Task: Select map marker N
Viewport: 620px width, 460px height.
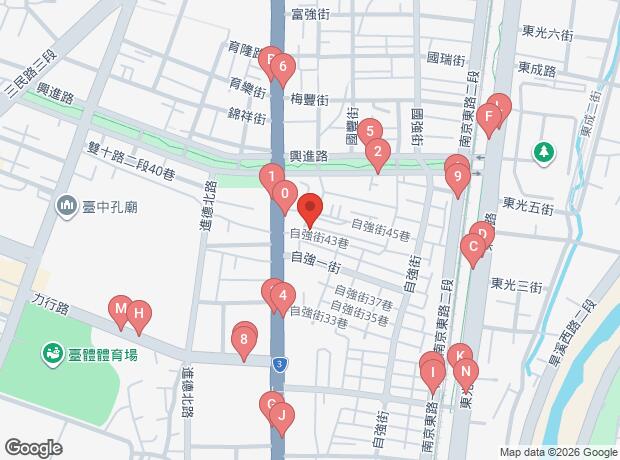Action: point(466,372)
